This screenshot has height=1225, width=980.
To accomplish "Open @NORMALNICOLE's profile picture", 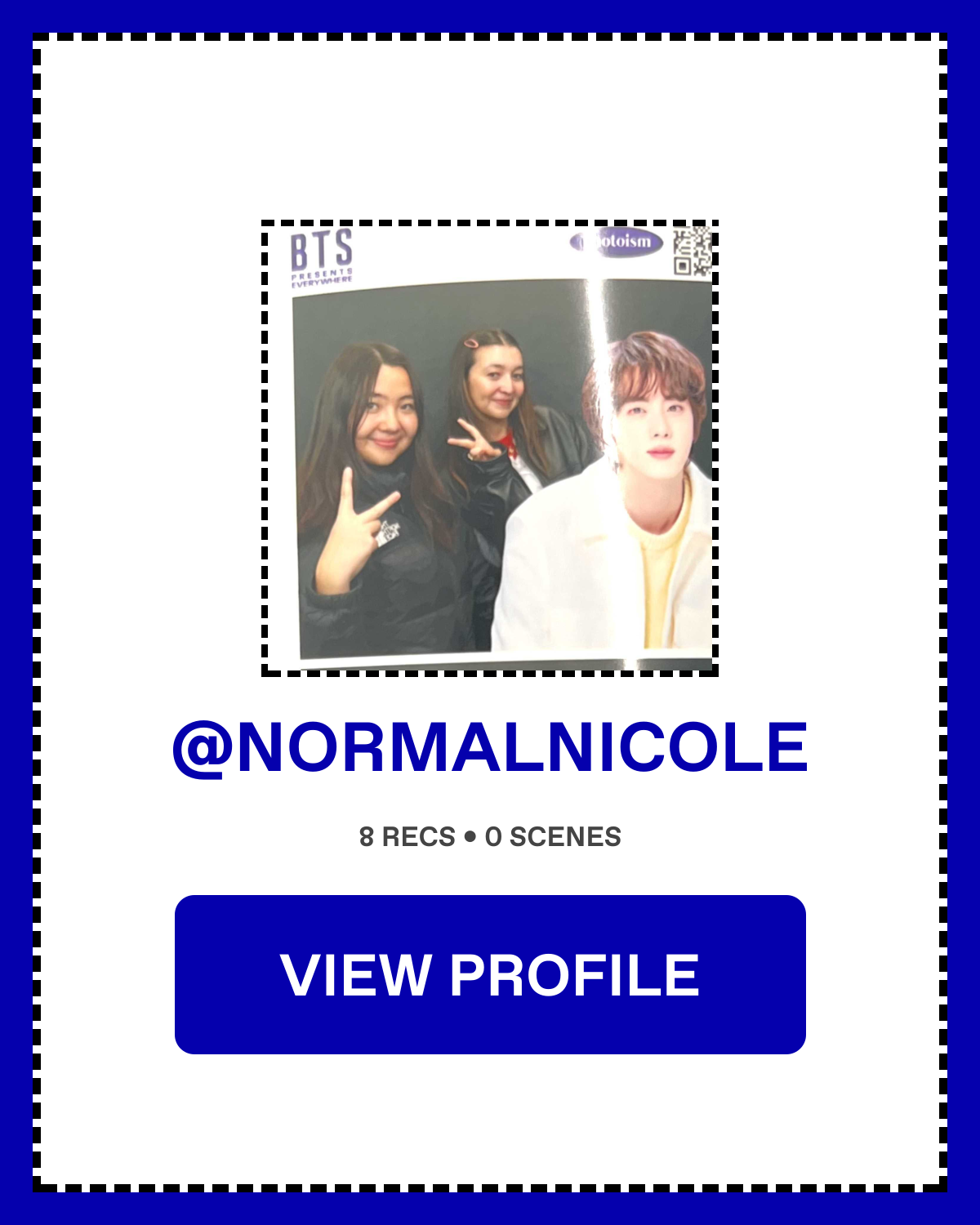I will [490, 448].
